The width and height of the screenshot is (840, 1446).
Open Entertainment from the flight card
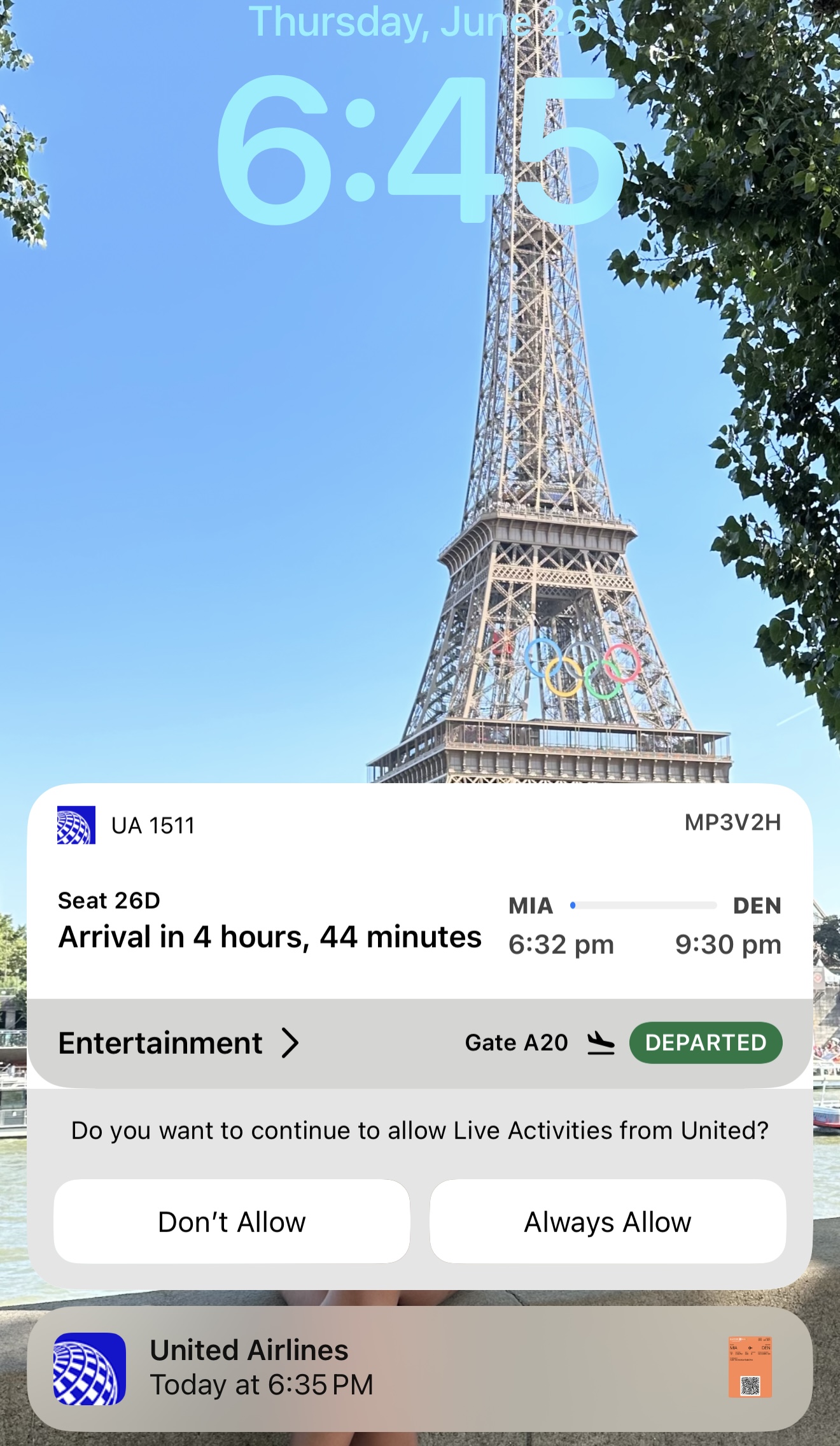point(178,1043)
